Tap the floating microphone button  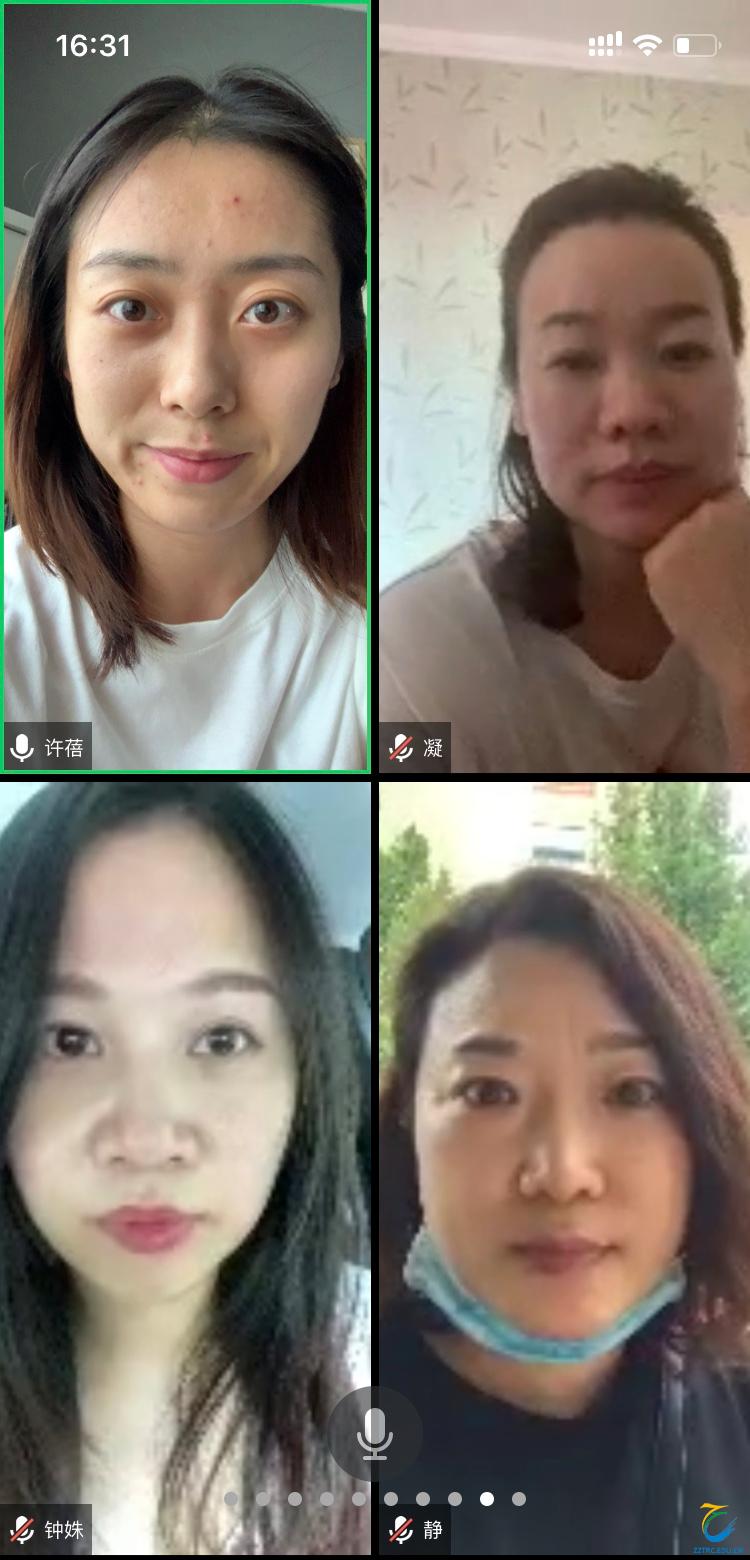pyautogui.click(x=375, y=1433)
